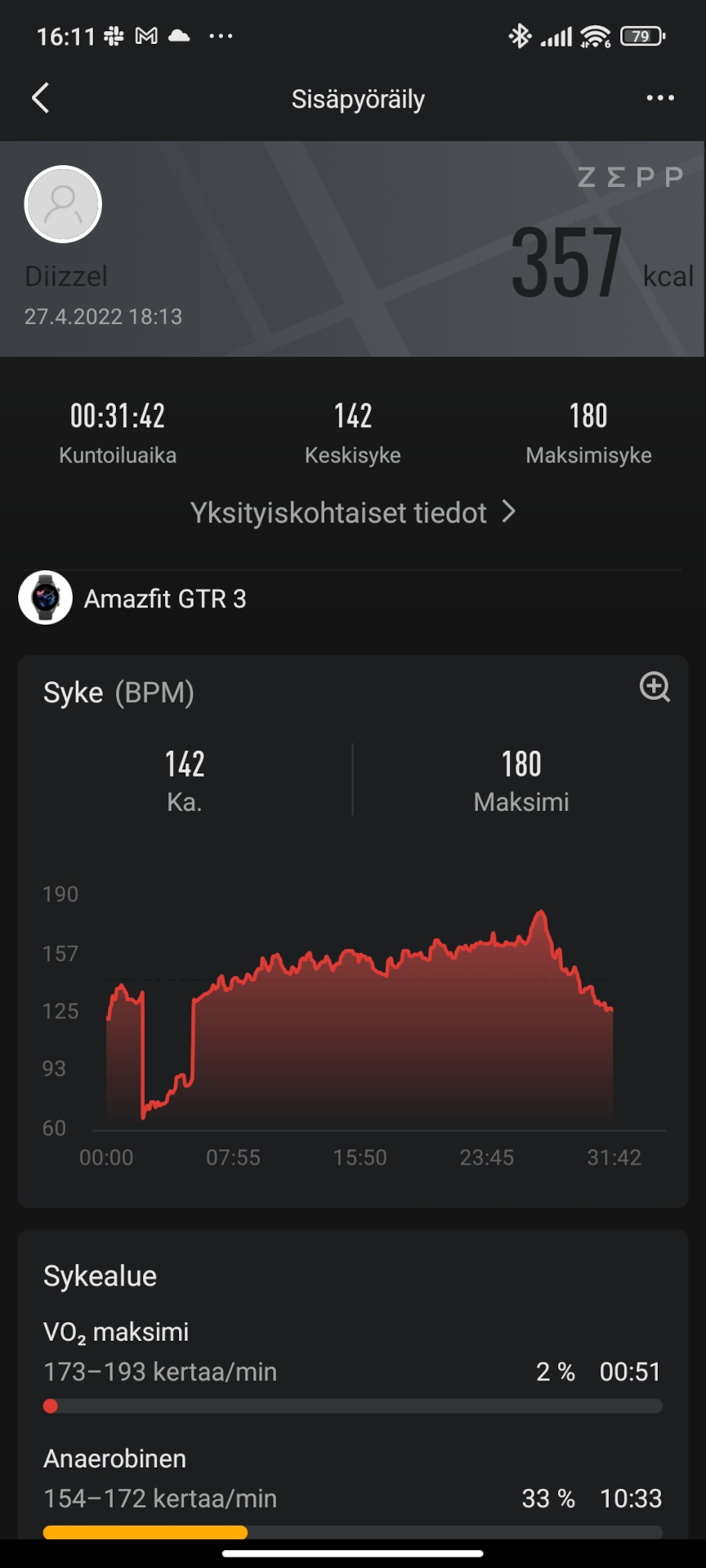This screenshot has width=706, height=1568.
Task: Open the three-dot overflow menu
Action: point(659,98)
